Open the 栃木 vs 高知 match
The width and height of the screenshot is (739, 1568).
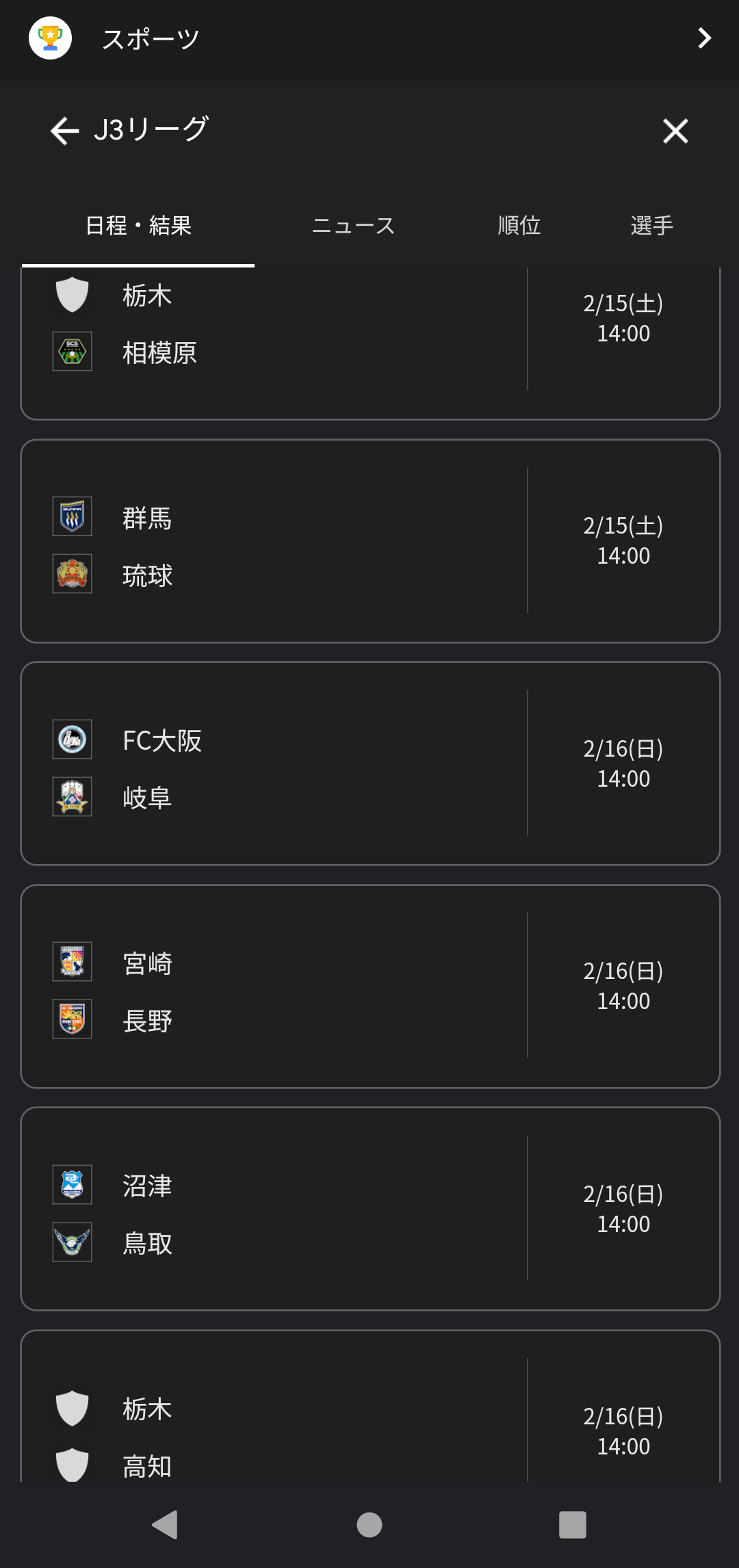click(x=370, y=1407)
